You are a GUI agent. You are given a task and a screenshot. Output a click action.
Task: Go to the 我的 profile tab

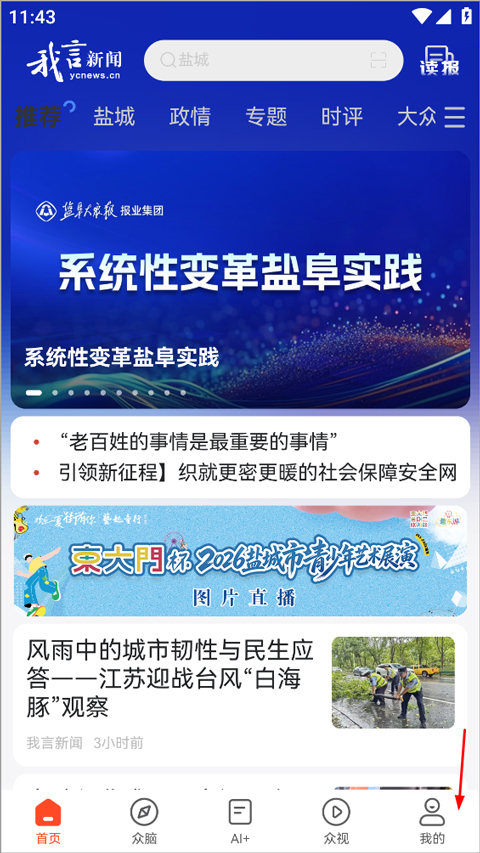coord(432,822)
